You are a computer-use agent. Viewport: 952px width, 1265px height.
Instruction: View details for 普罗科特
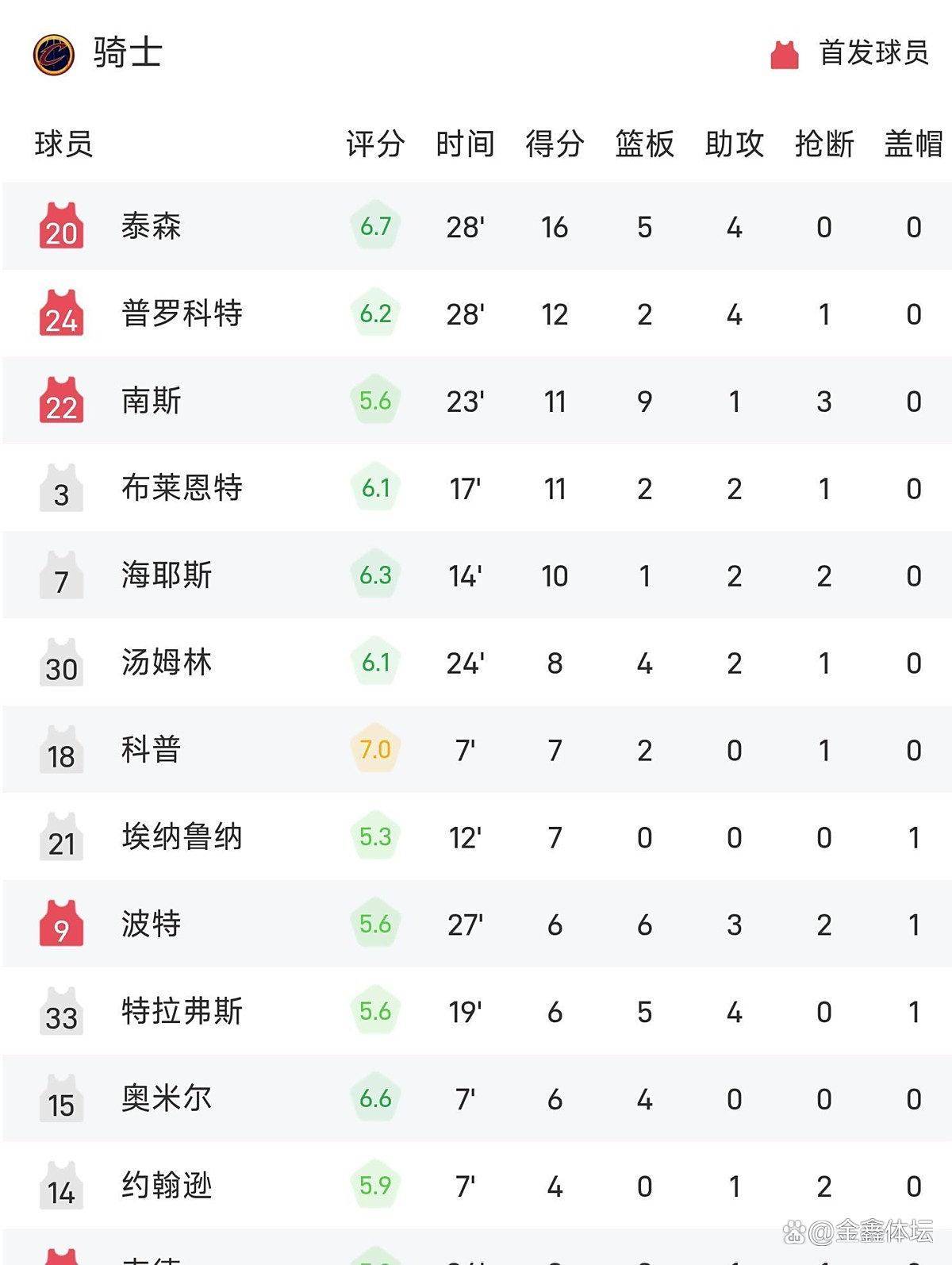tap(182, 314)
